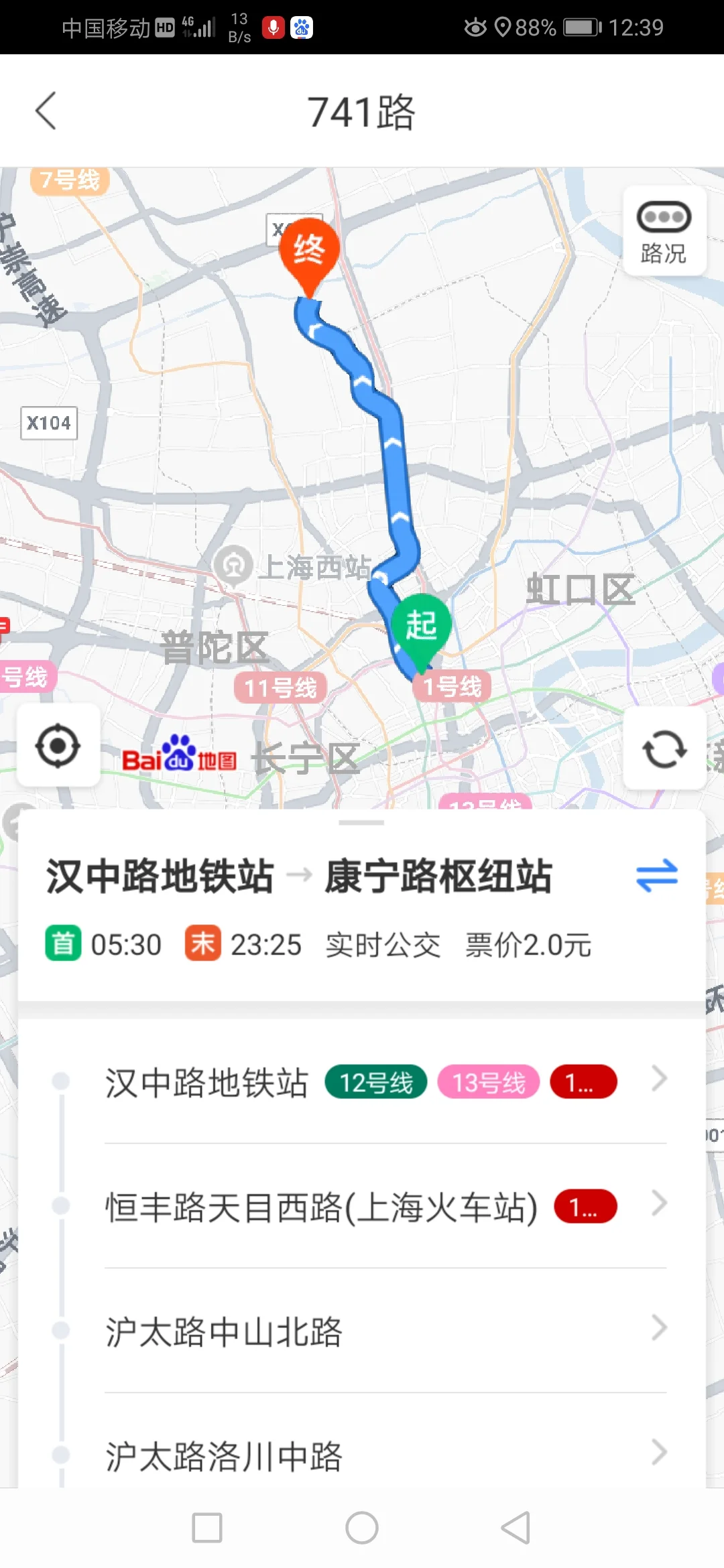The image size is (724, 1568).
Task: Tap the 1号线 metro badge on the map
Action: click(x=452, y=686)
